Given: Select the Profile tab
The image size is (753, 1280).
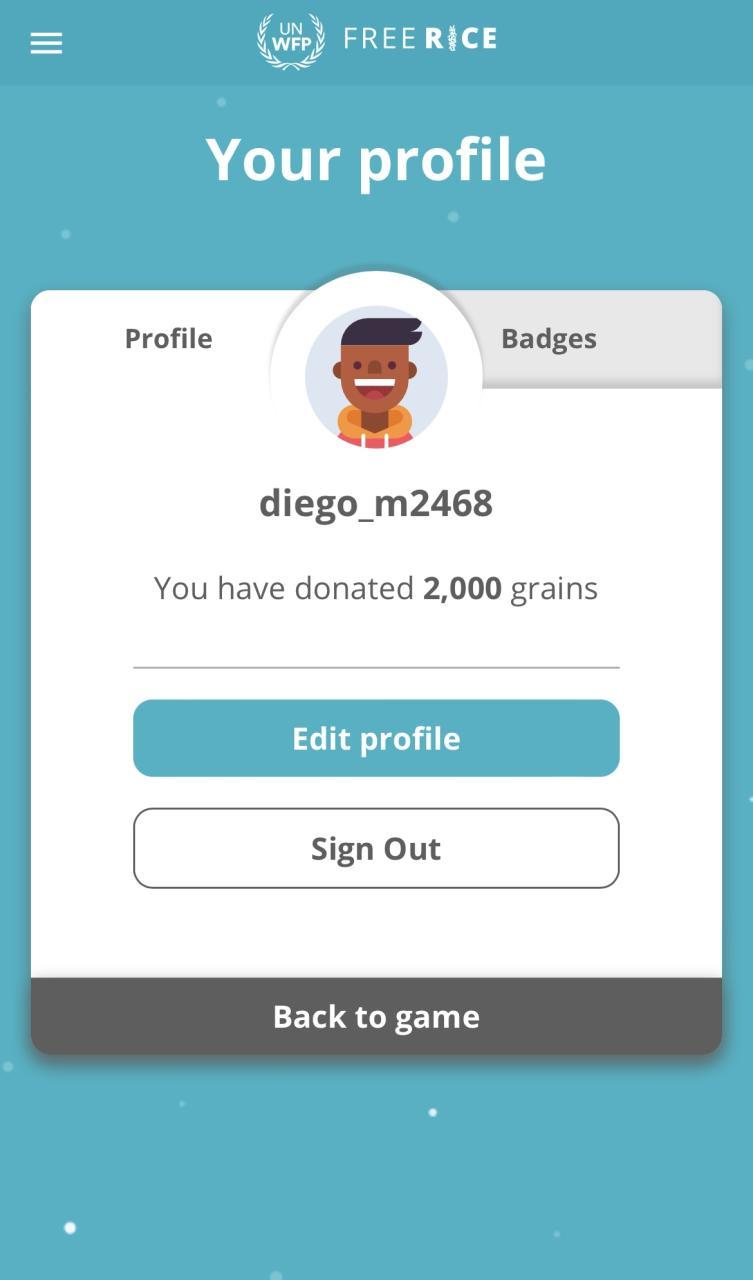Looking at the screenshot, I should coord(168,339).
